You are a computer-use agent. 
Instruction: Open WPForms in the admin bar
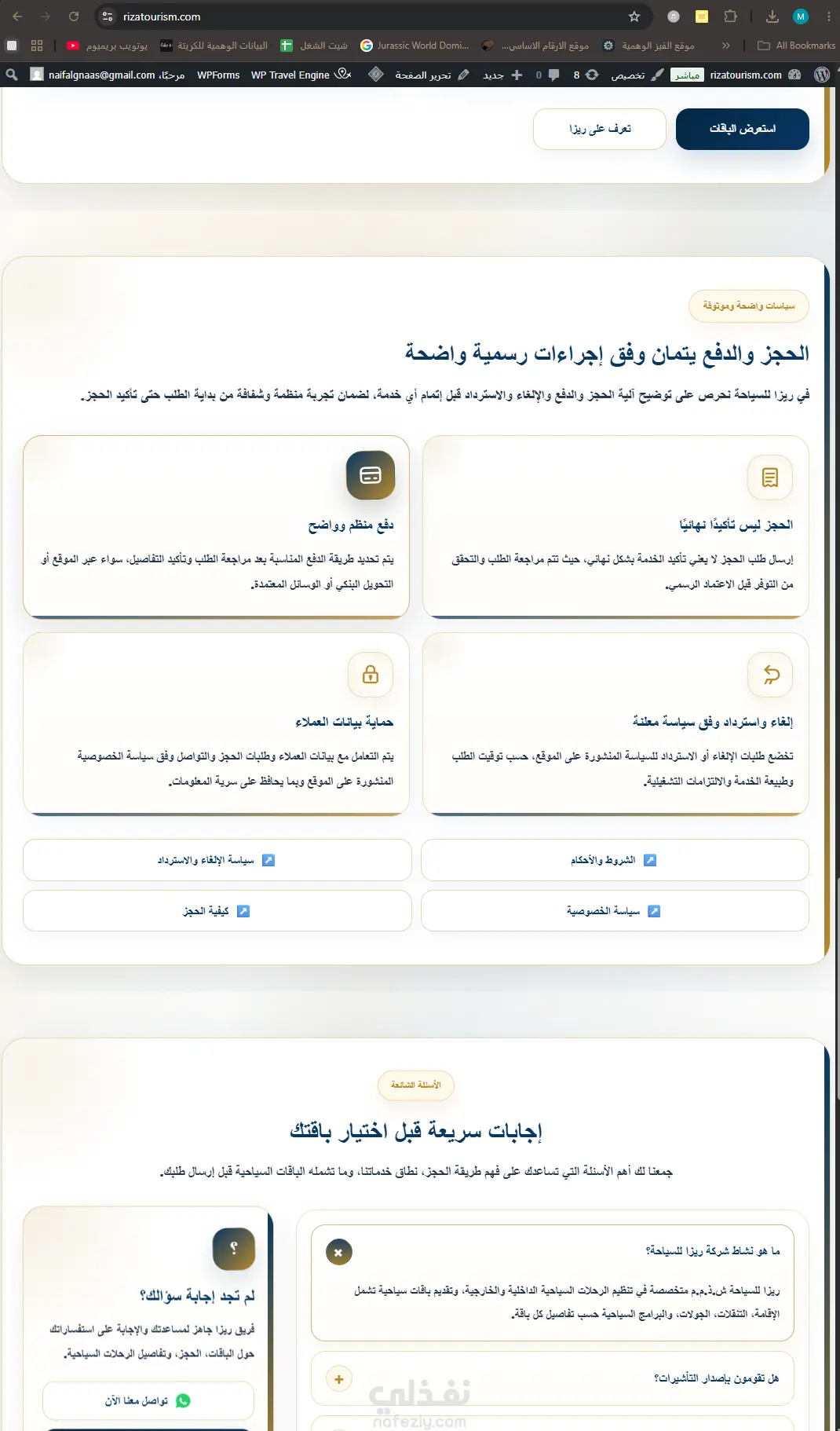pyautogui.click(x=218, y=75)
